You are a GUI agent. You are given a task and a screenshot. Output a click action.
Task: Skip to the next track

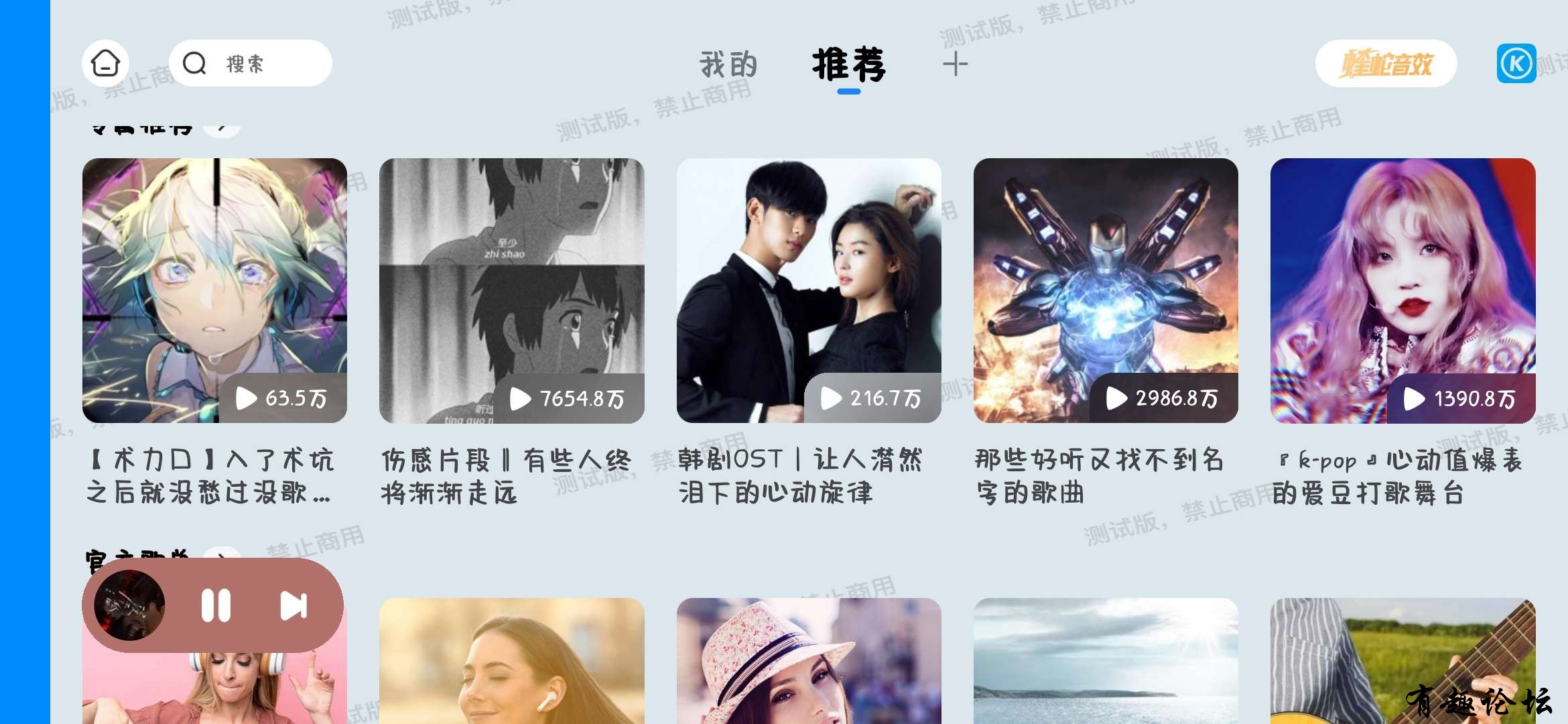tap(293, 605)
